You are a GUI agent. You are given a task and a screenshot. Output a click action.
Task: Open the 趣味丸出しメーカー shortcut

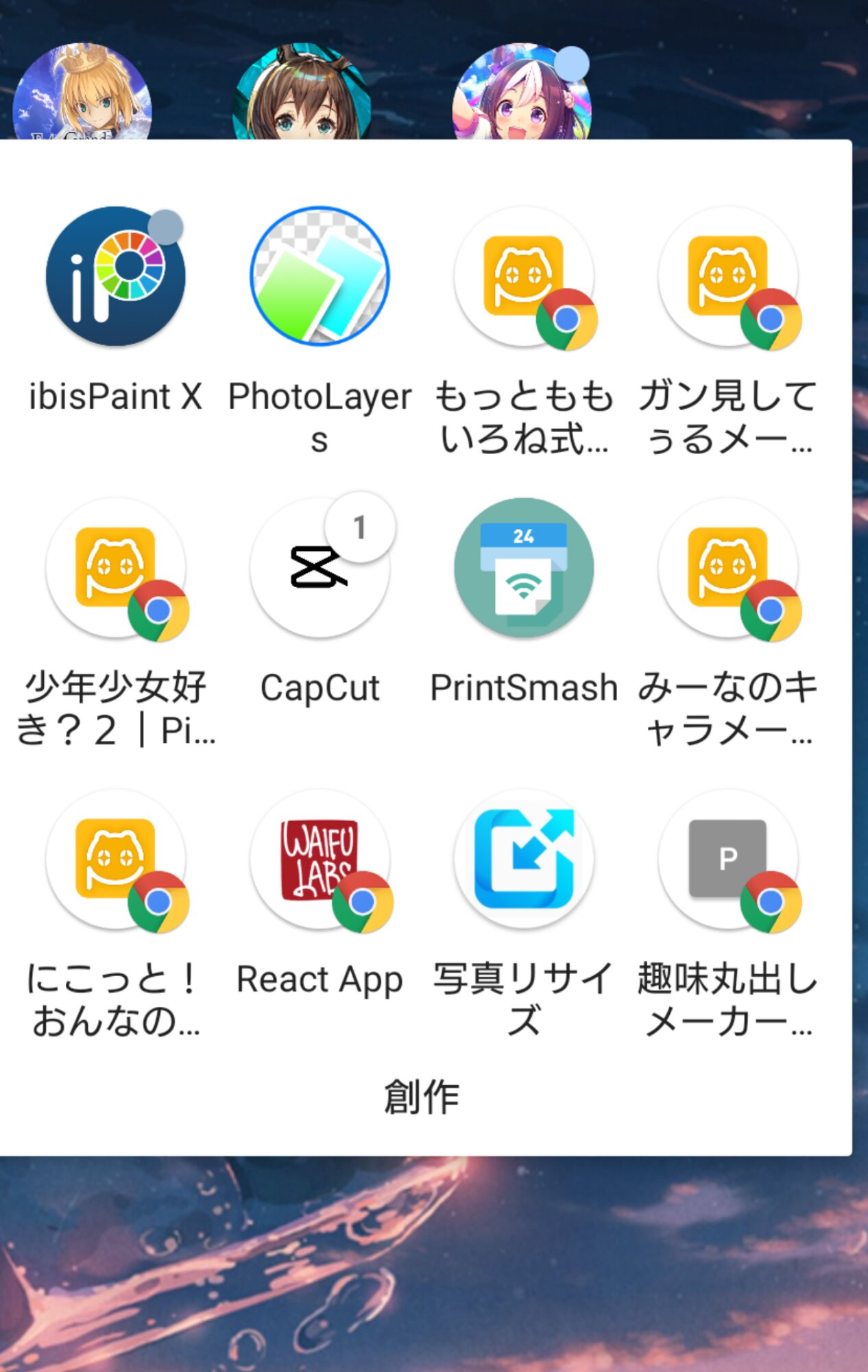click(728, 859)
